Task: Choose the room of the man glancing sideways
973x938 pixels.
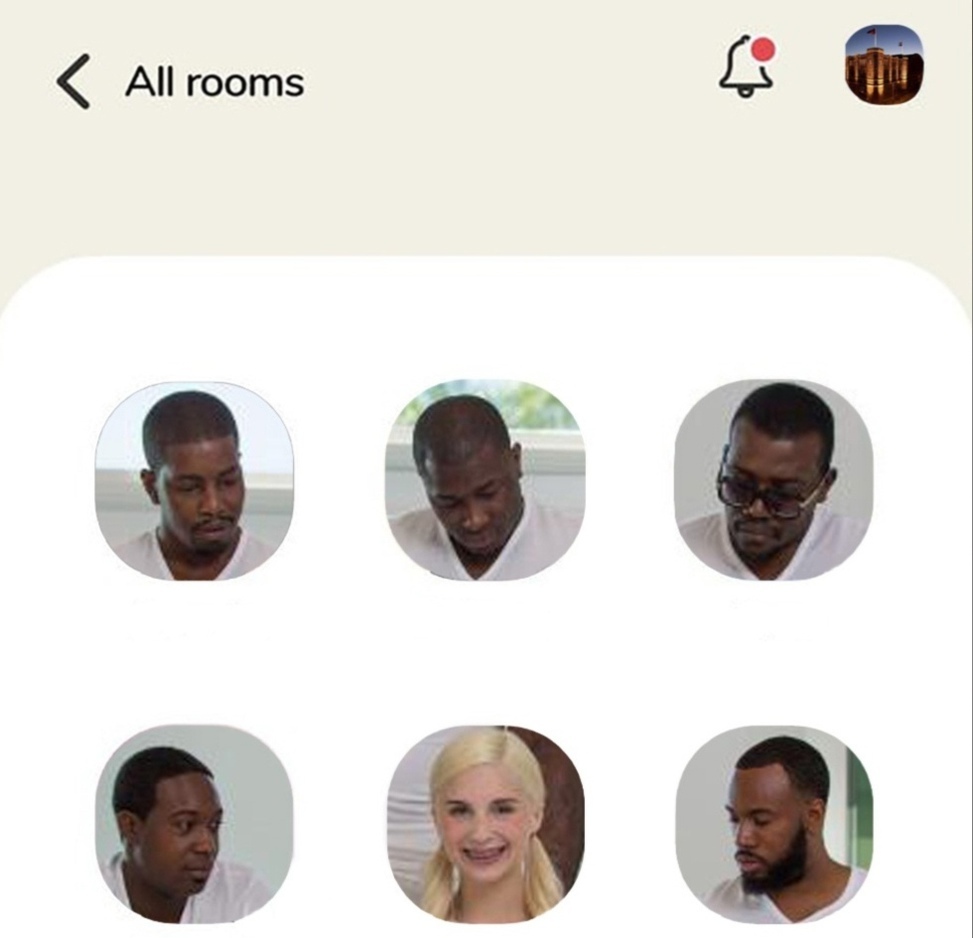Action: [194, 823]
